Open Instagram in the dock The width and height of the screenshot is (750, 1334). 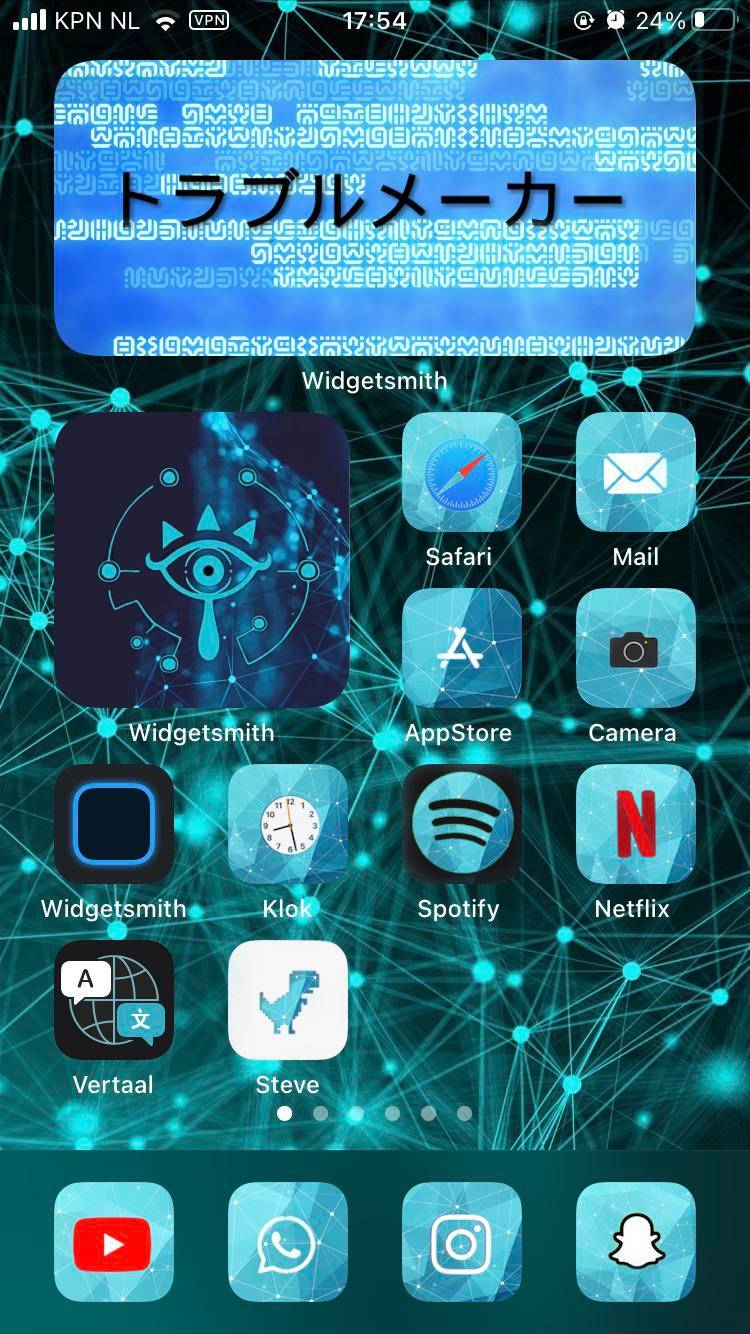[461, 1240]
